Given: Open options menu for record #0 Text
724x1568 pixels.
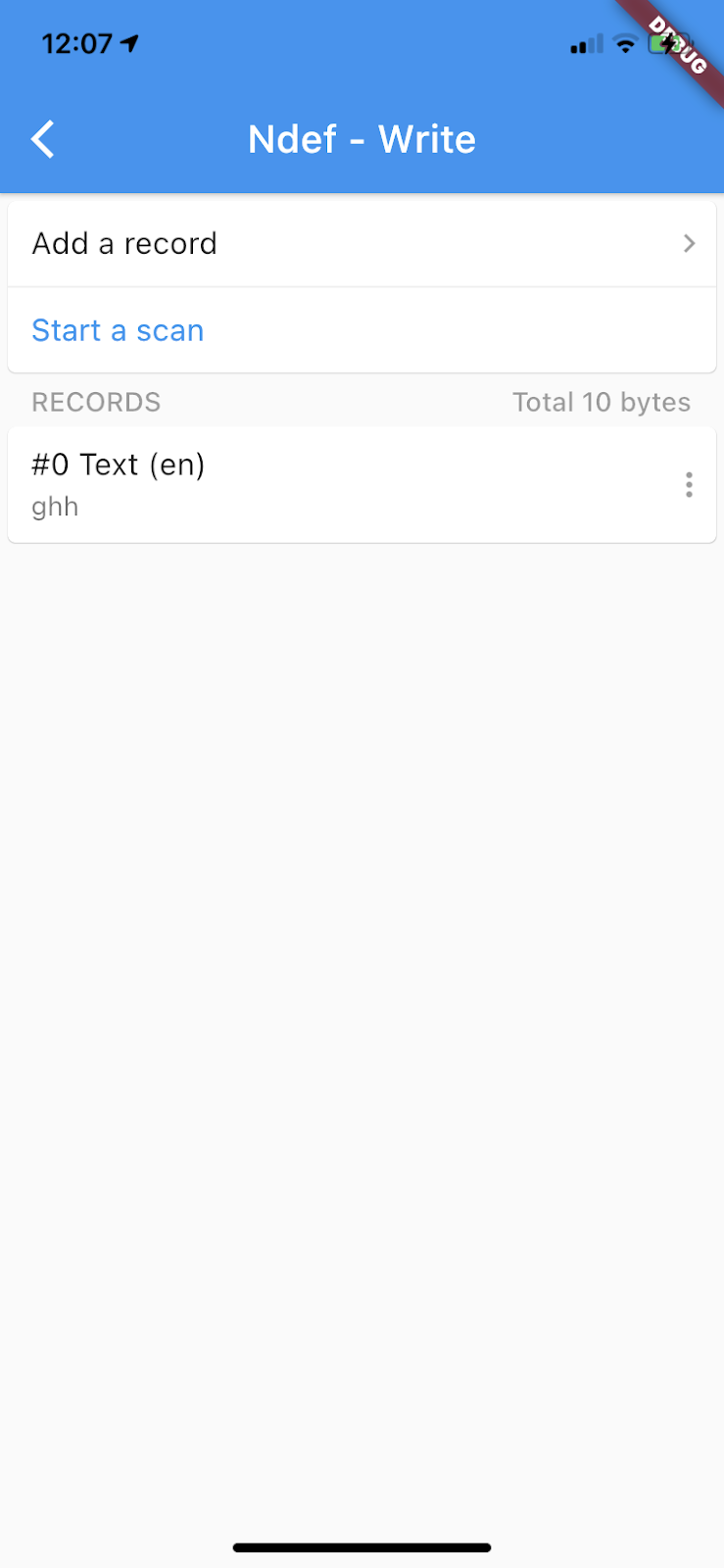Looking at the screenshot, I should click(x=690, y=485).
